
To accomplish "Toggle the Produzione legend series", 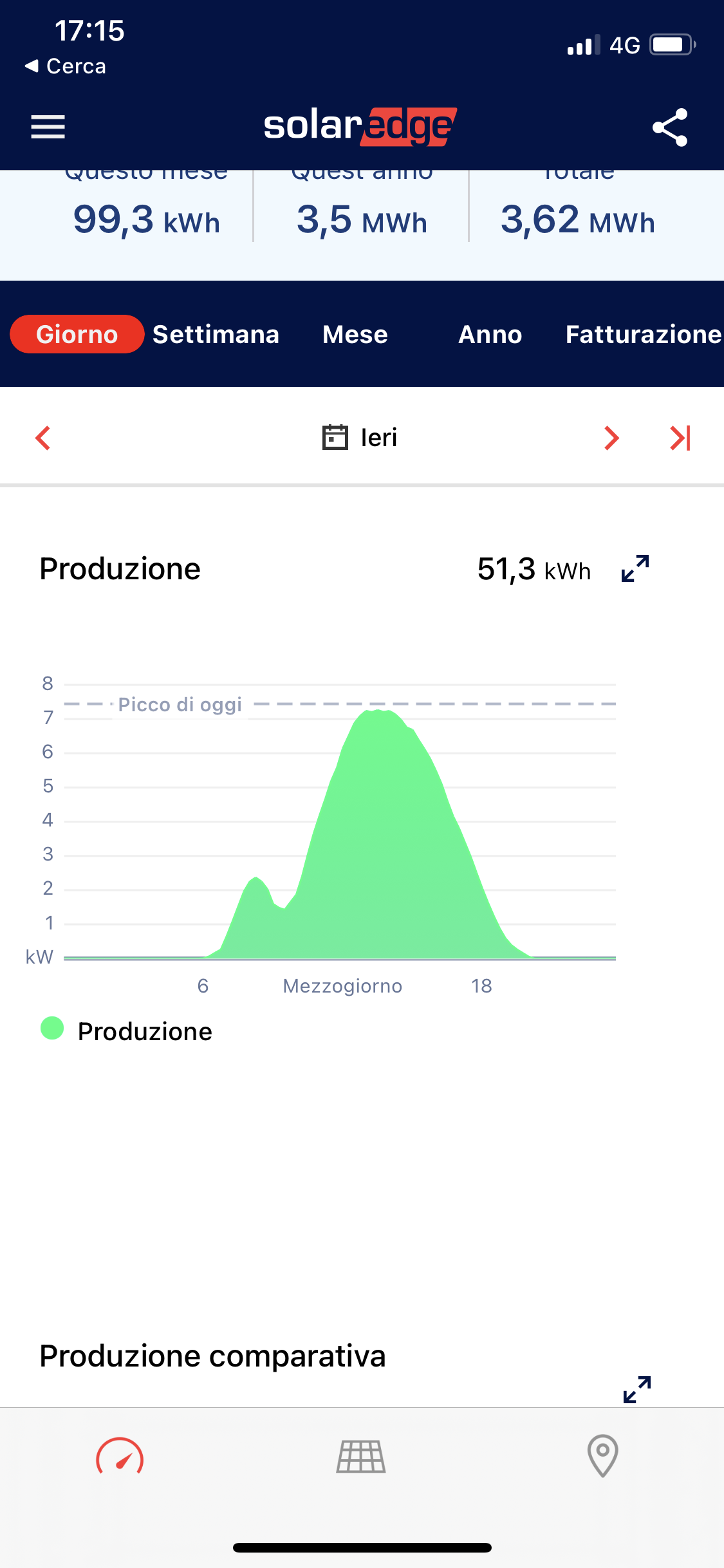I will 126,1031.
